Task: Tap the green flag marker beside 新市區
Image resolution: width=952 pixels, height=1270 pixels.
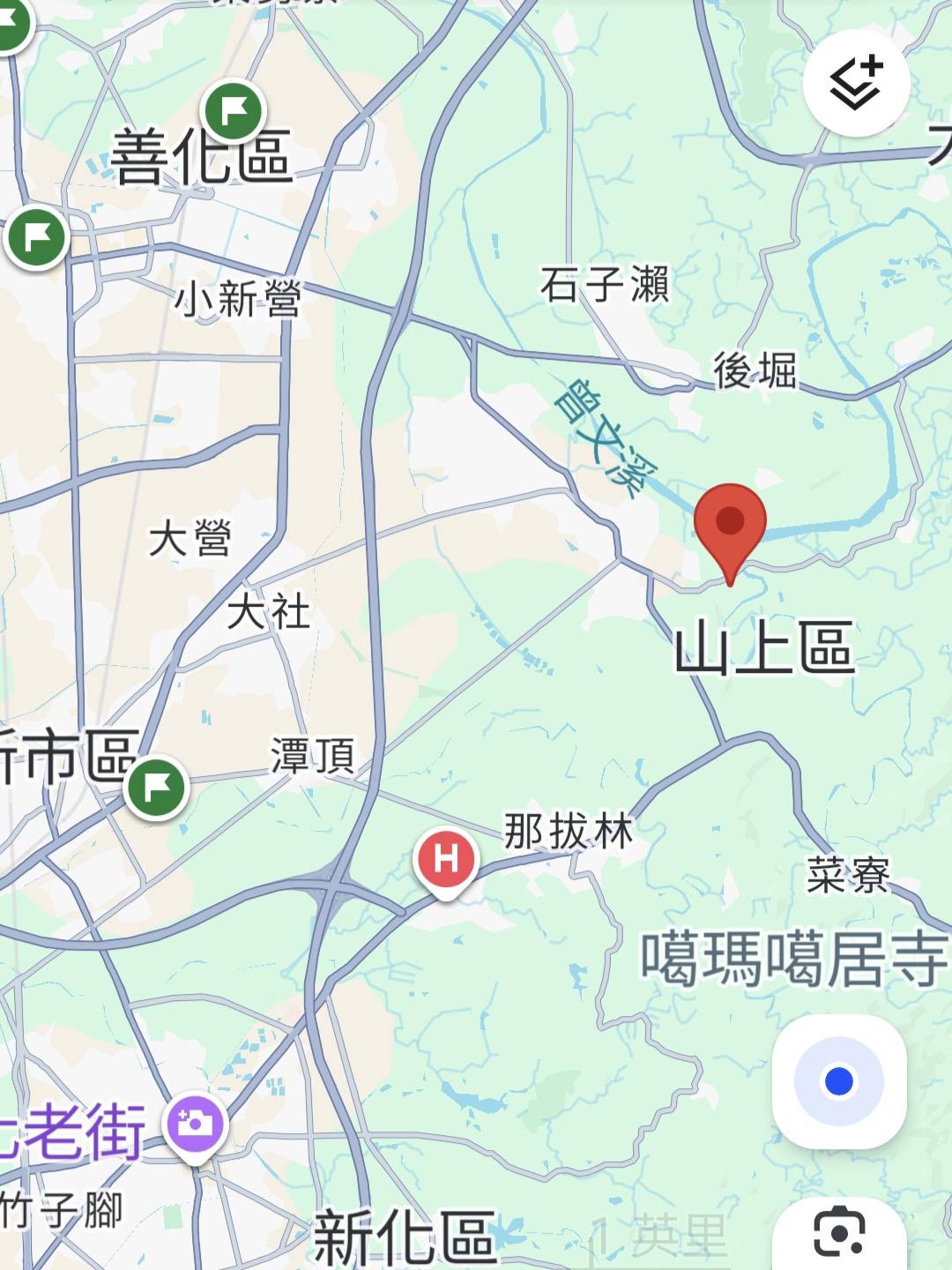Action: (x=157, y=787)
